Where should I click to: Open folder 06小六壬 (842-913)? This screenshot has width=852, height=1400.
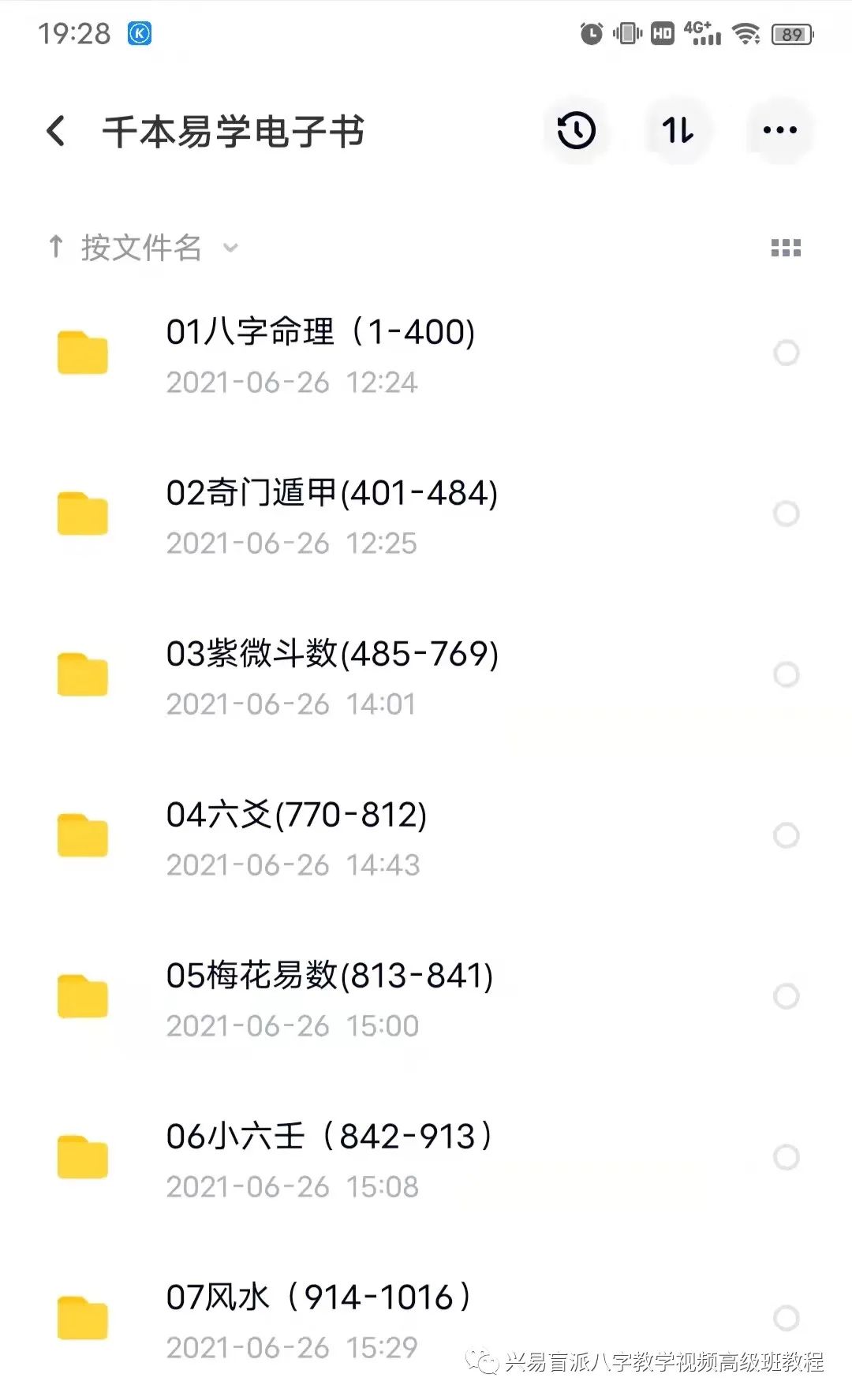pos(329,1157)
